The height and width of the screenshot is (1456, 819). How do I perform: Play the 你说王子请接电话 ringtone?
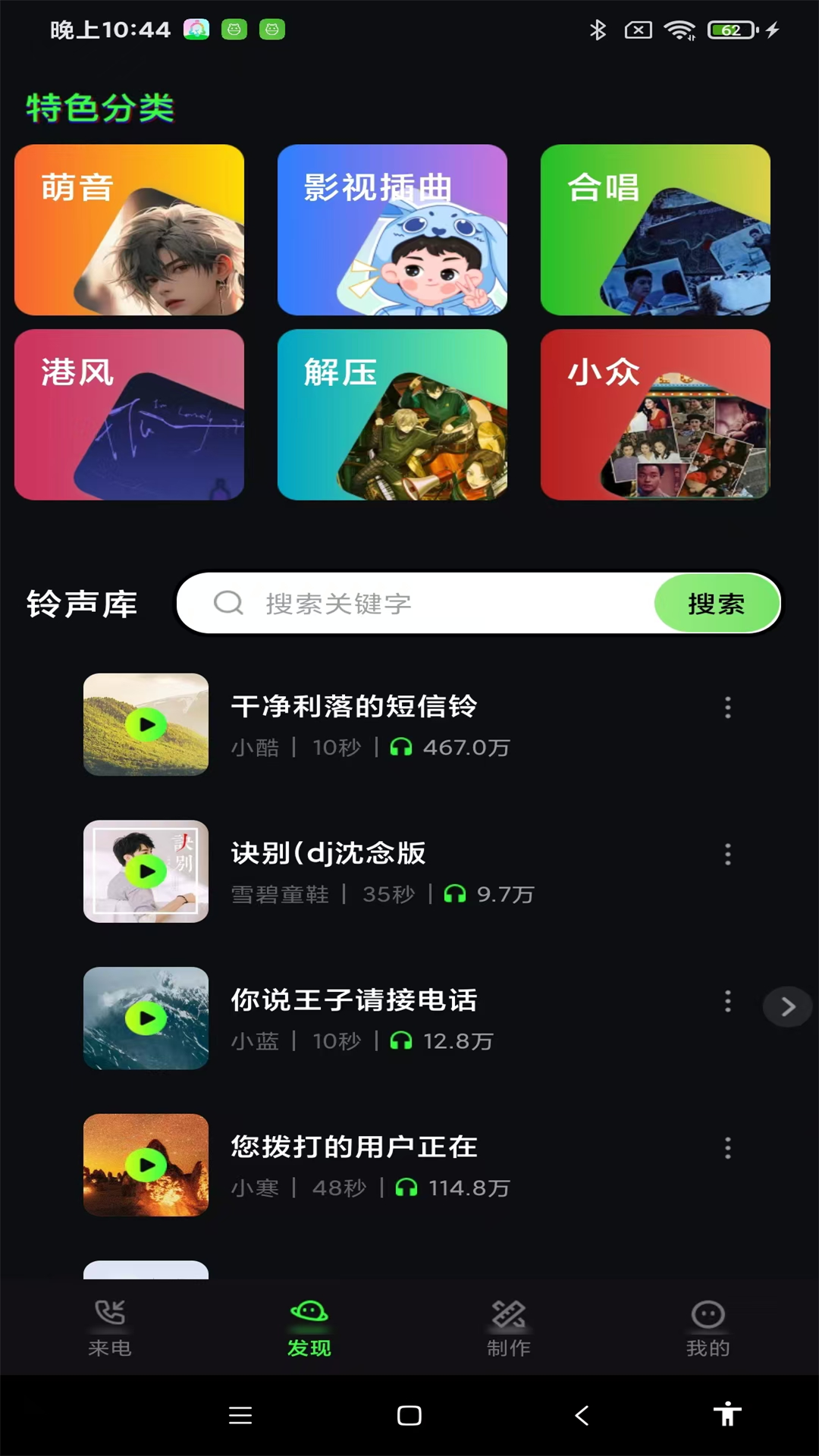pyautogui.click(x=146, y=1018)
